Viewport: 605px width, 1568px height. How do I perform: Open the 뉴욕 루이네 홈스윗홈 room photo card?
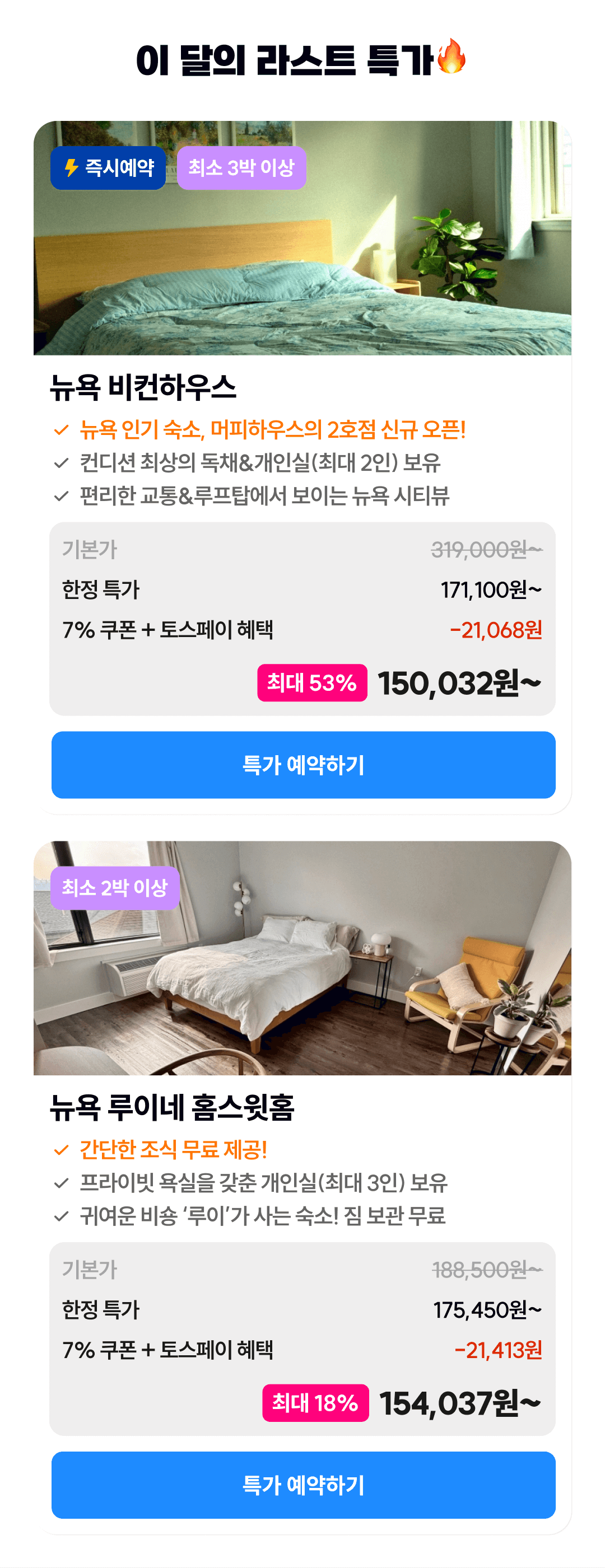coord(302,974)
